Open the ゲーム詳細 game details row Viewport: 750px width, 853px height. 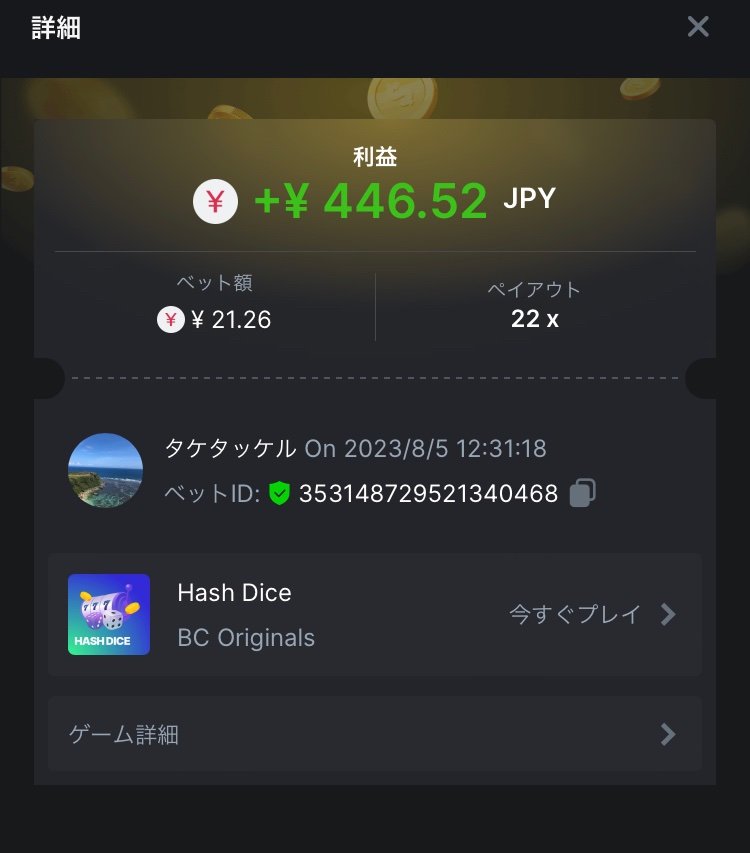[x=375, y=735]
